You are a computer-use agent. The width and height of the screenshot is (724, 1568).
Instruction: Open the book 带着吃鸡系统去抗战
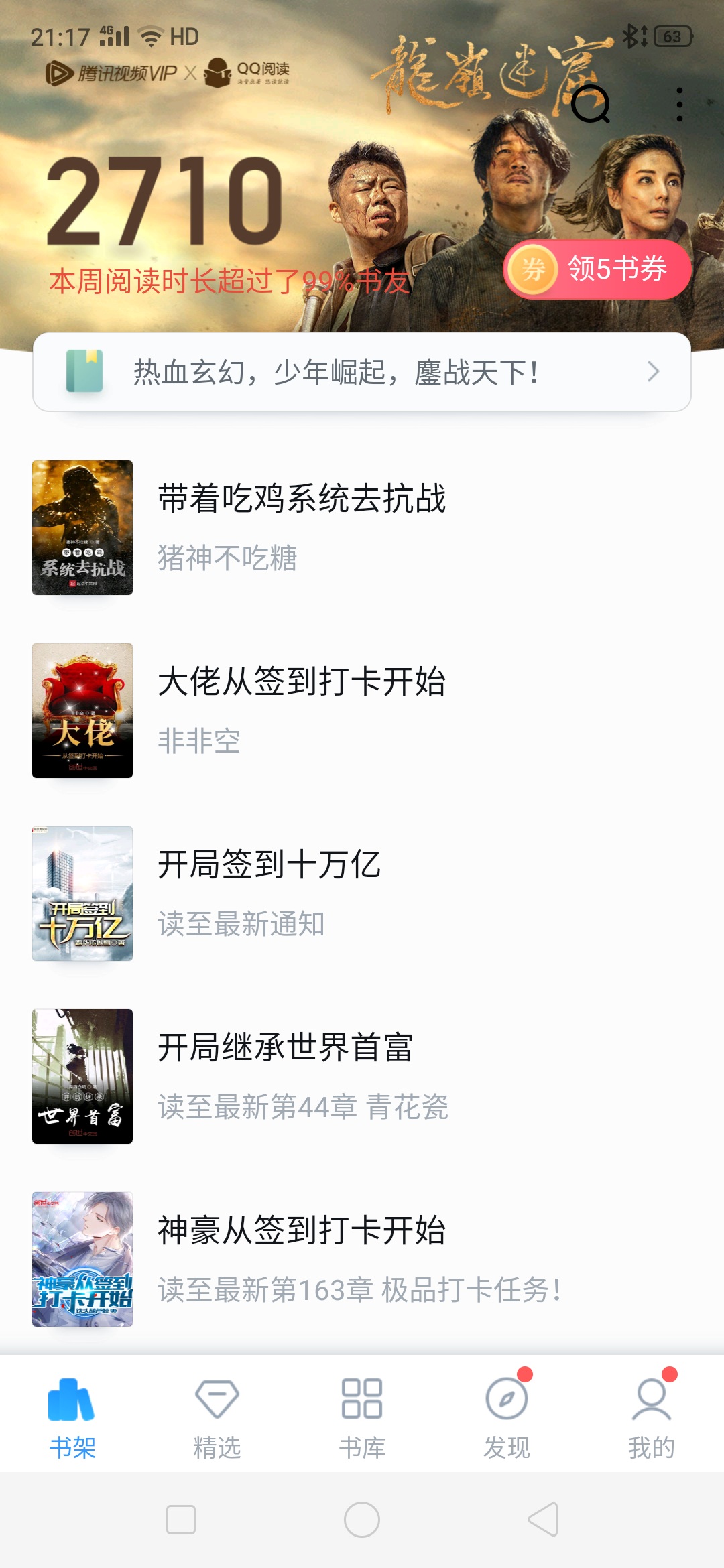click(x=302, y=527)
